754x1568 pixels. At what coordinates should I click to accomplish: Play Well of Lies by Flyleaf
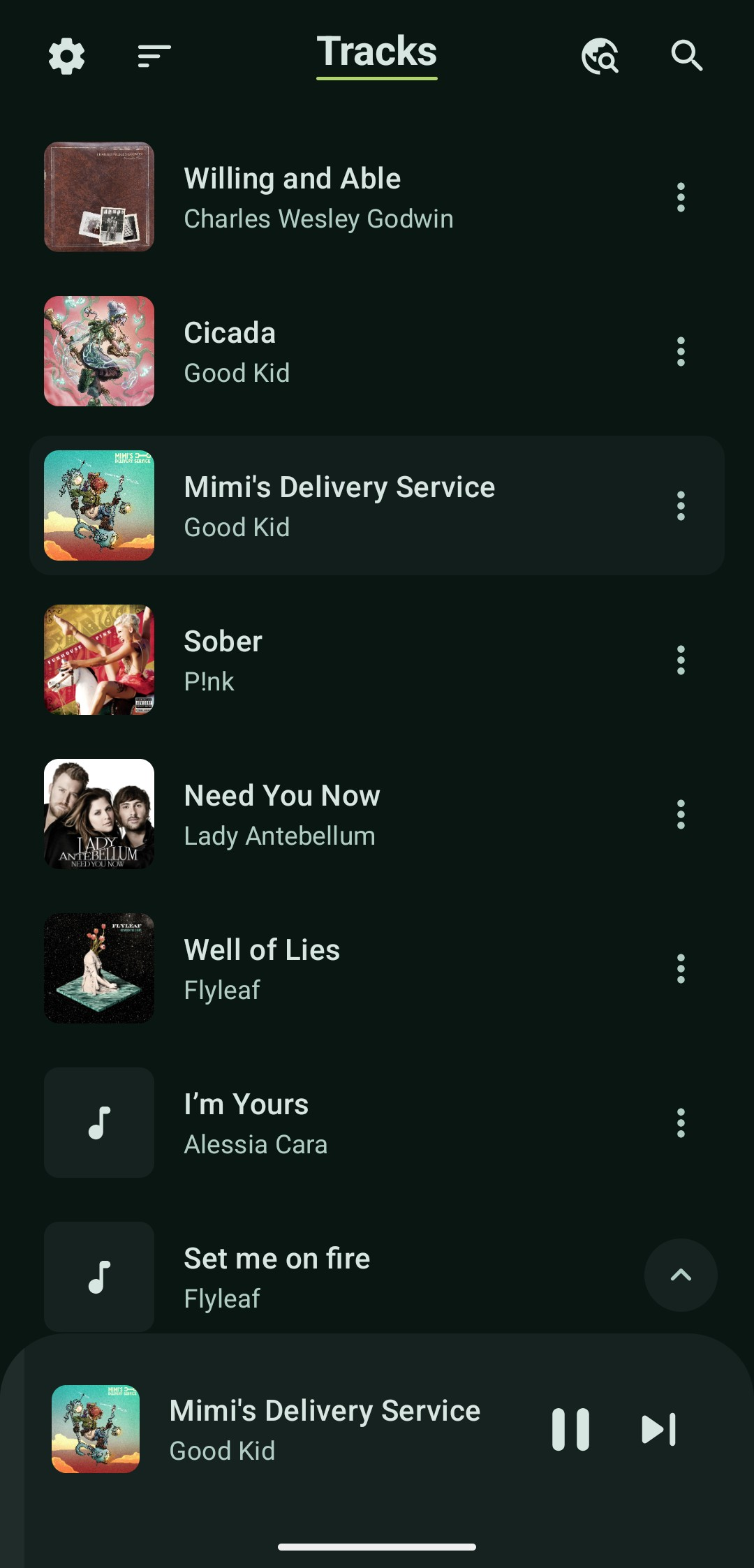point(377,968)
